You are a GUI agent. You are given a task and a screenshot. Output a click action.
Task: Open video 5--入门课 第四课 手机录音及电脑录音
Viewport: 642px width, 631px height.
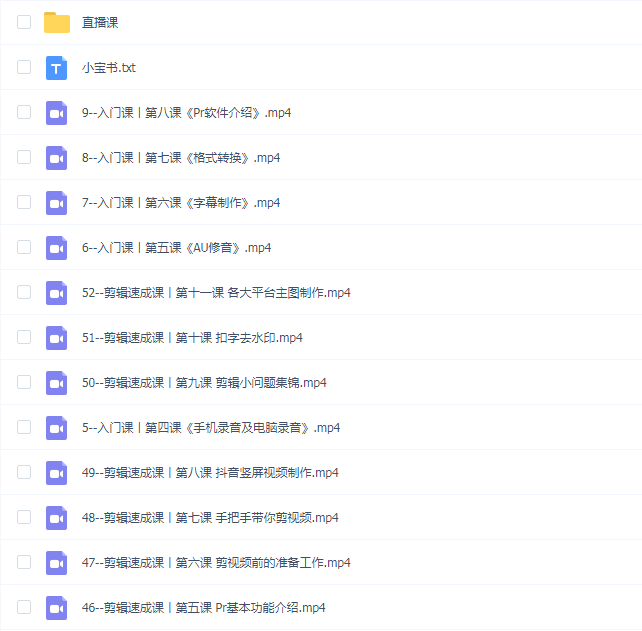coord(210,427)
